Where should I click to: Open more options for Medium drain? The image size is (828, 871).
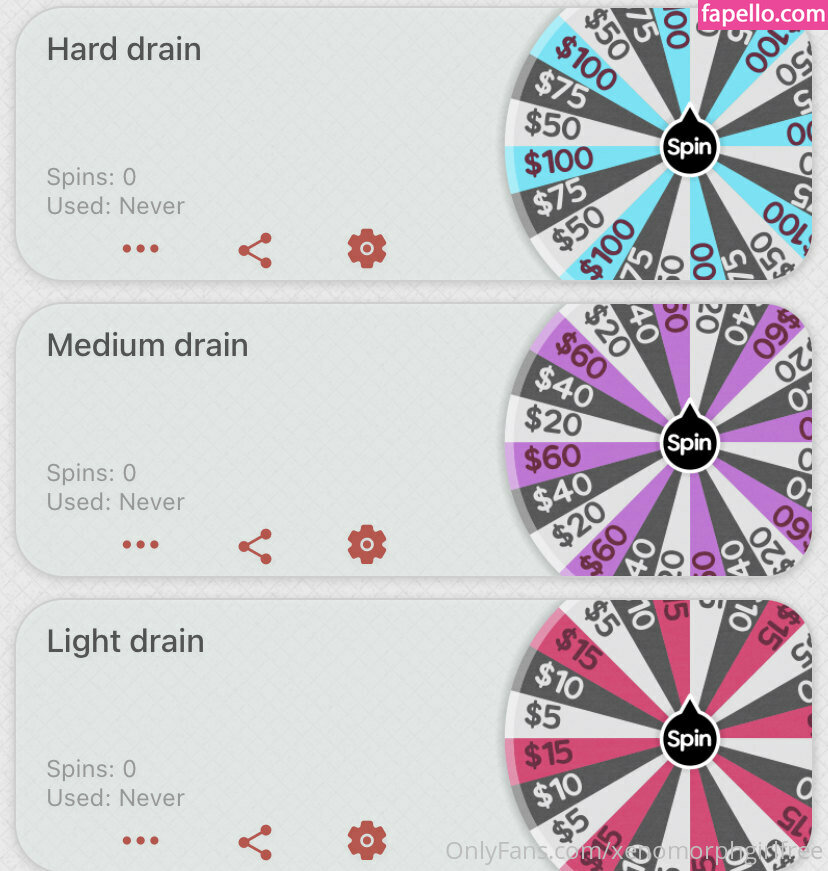point(140,545)
